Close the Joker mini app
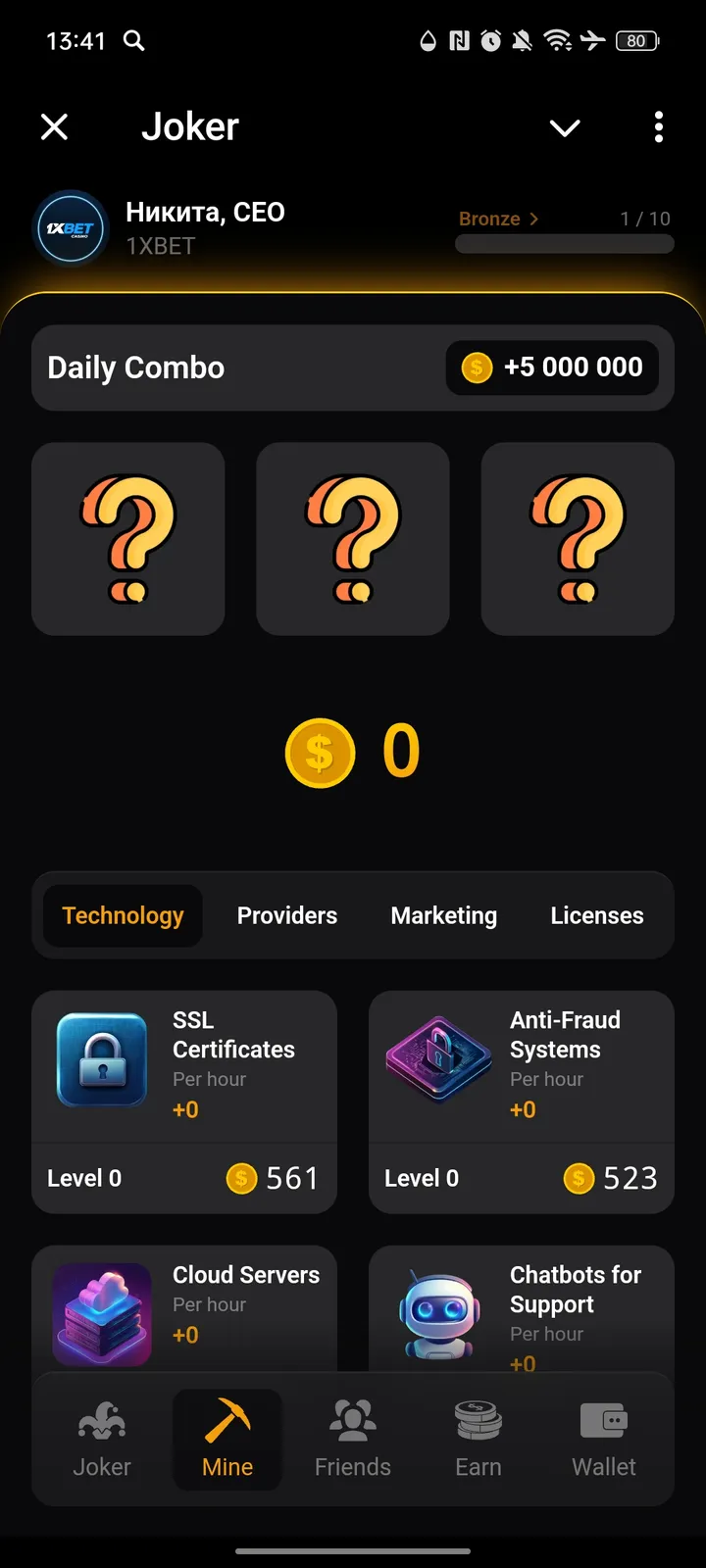 click(55, 126)
